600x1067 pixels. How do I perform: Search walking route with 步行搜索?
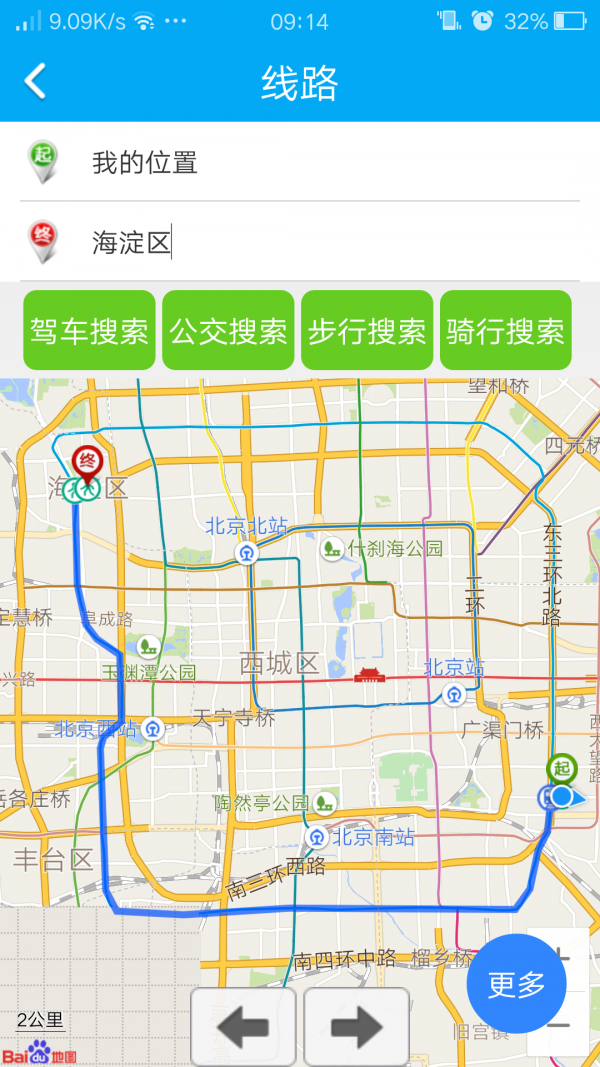point(367,331)
